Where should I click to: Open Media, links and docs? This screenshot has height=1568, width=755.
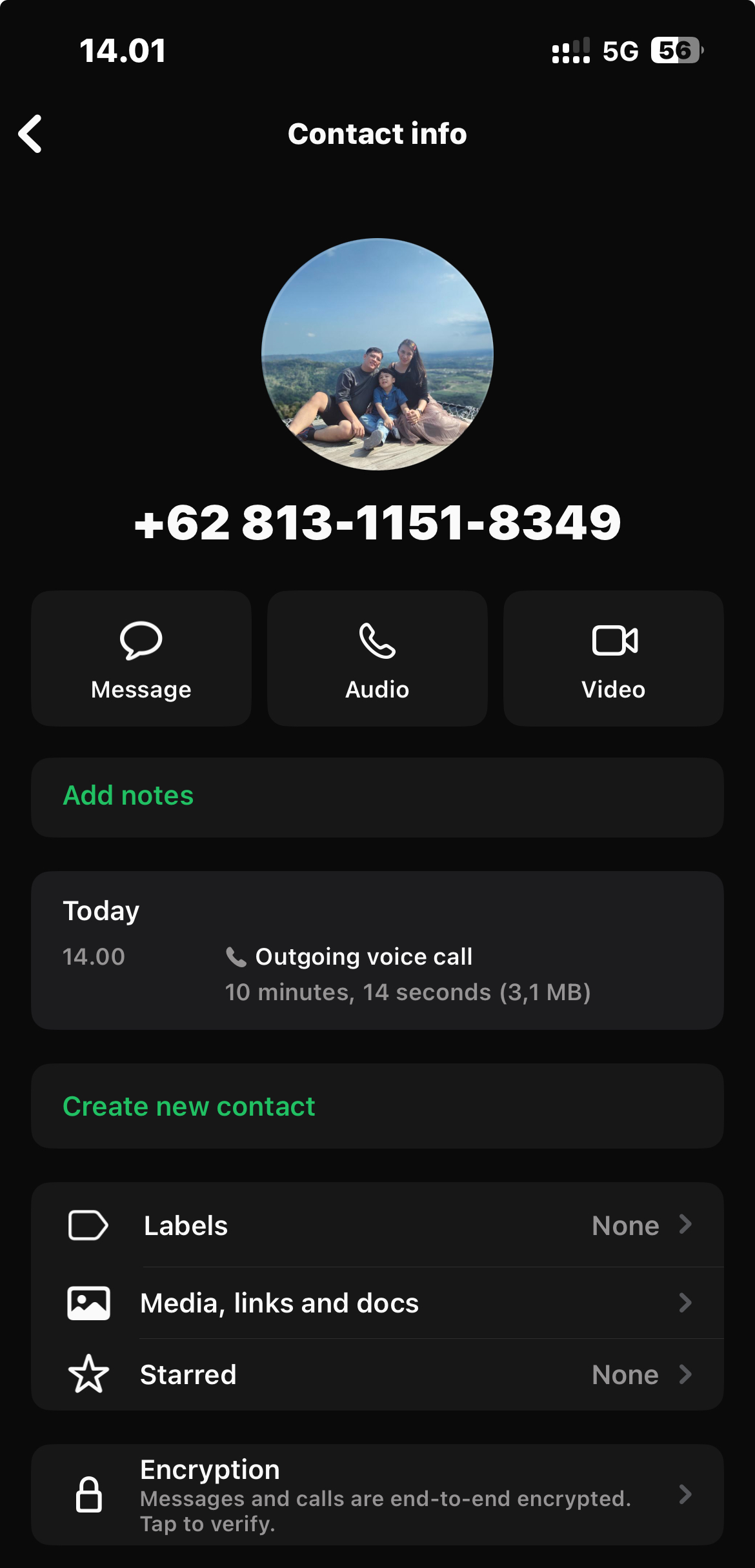pyautogui.click(x=377, y=1303)
